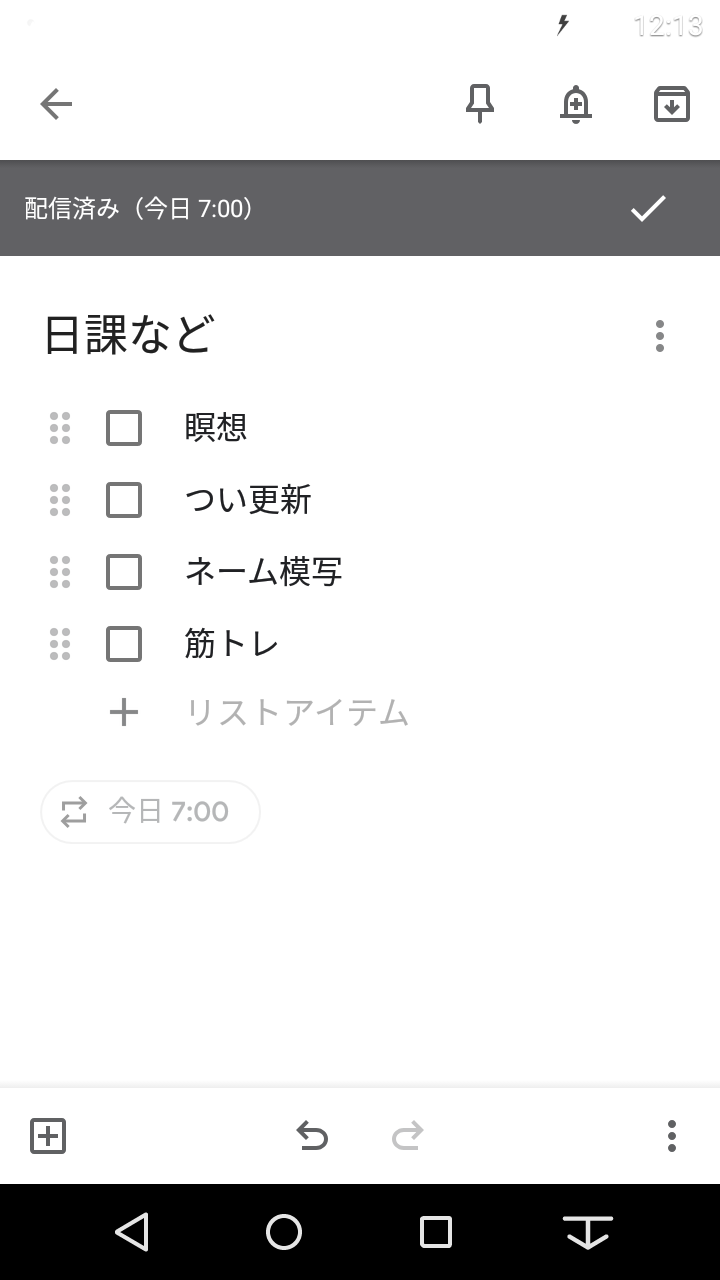The width and height of the screenshot is (720, 1280).
Task: Open the add attachment menu
Action: (48, 1136)
